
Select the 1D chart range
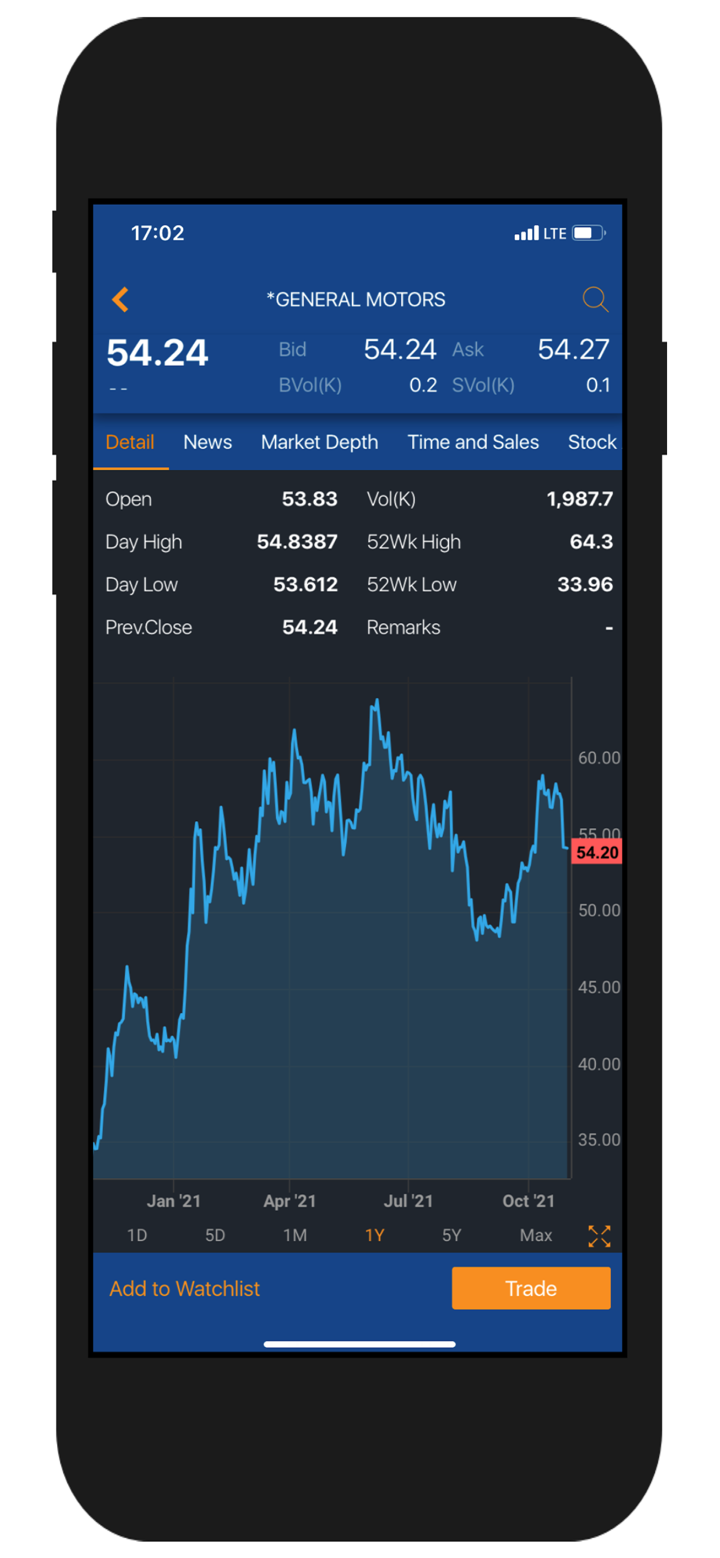(137, 1235)
